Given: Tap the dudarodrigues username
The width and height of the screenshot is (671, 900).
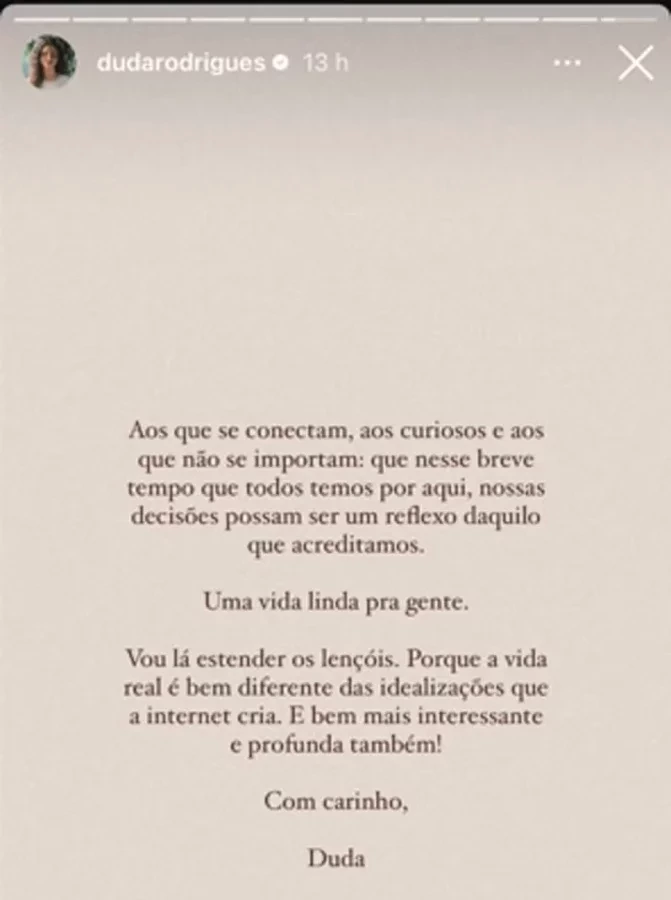Looking at the screenshot, I should click(x=181, y=63).
